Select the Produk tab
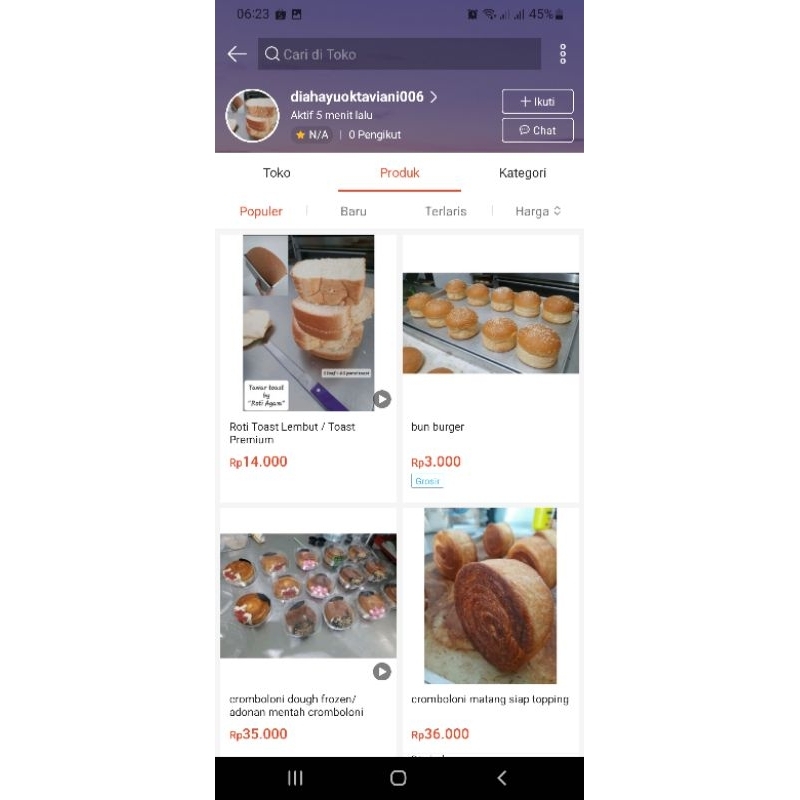The width and height of the screenshot is (800, 800). pos(399,173)
